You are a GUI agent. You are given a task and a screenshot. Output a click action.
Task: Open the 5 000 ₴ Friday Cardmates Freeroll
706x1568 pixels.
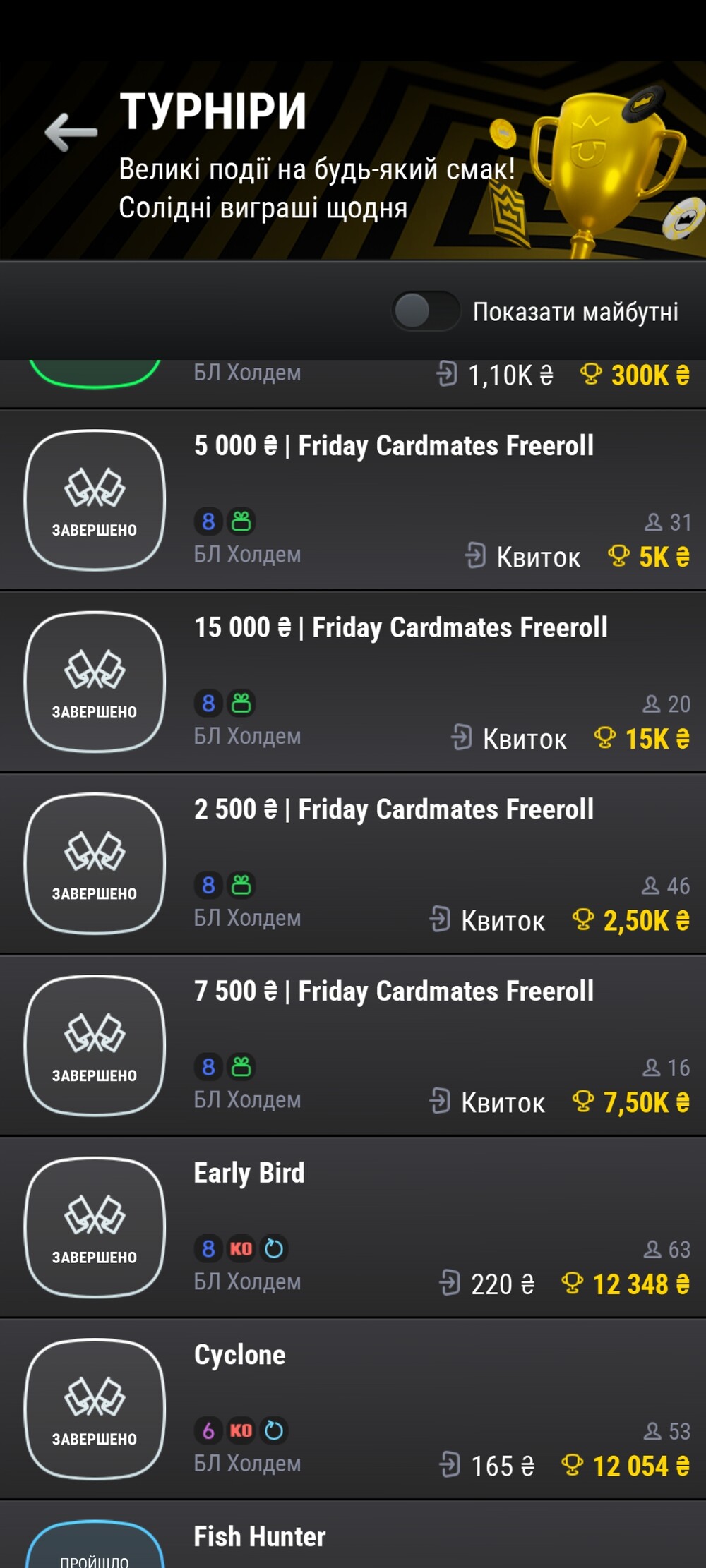(x=393, y=446)
